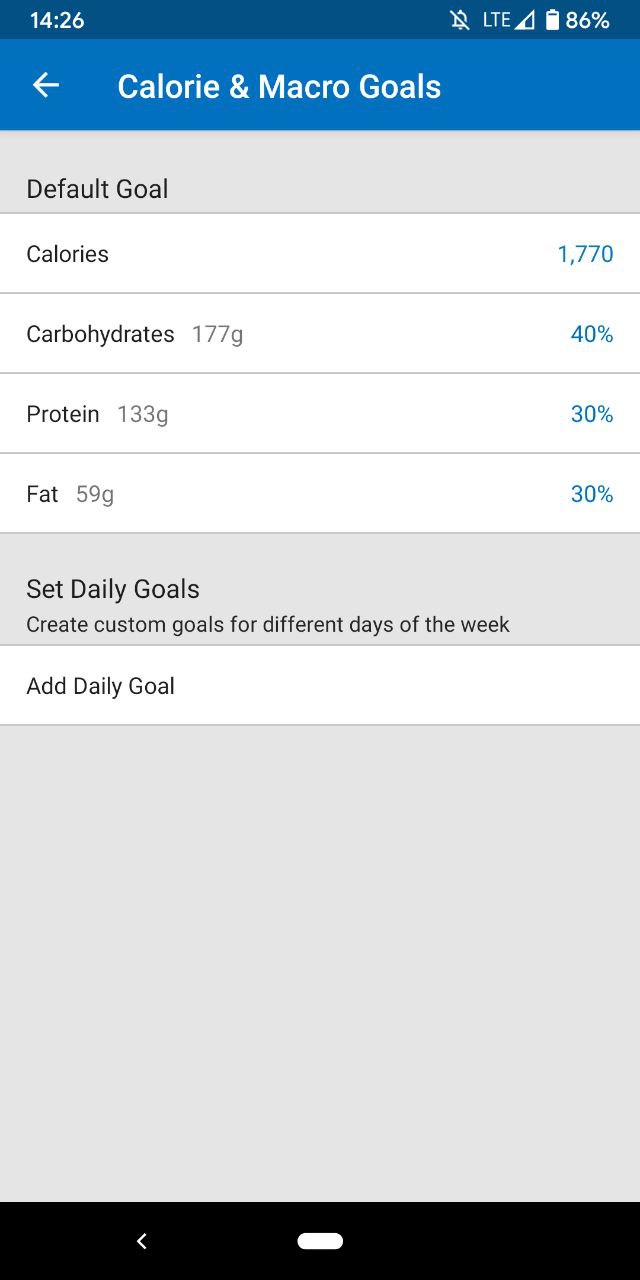Open the Carbohydrates 40% goal row
Viewport: 640px width, 1280px height.
(x=320, y=334)
